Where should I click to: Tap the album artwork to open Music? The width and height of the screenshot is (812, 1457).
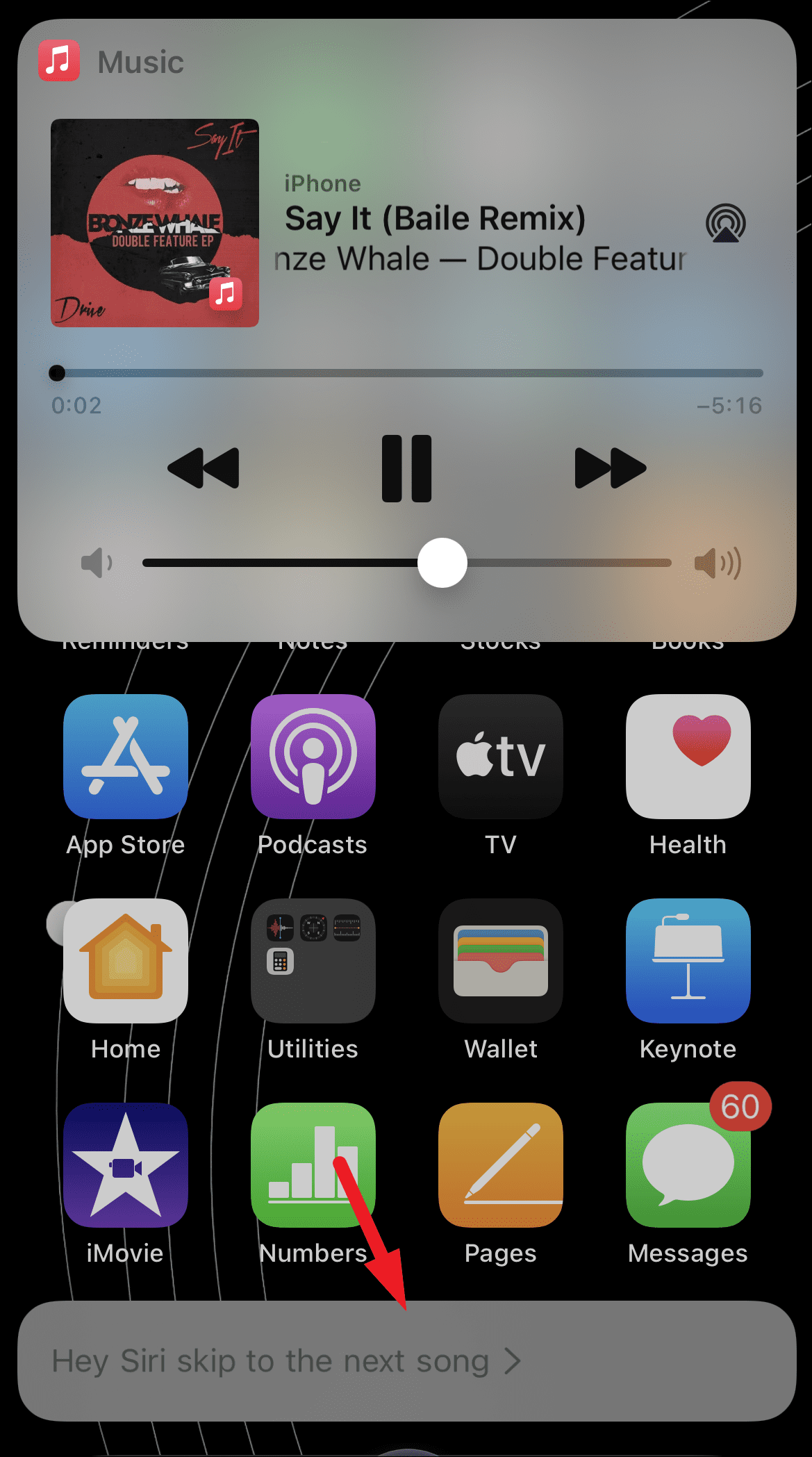[155, 223]
